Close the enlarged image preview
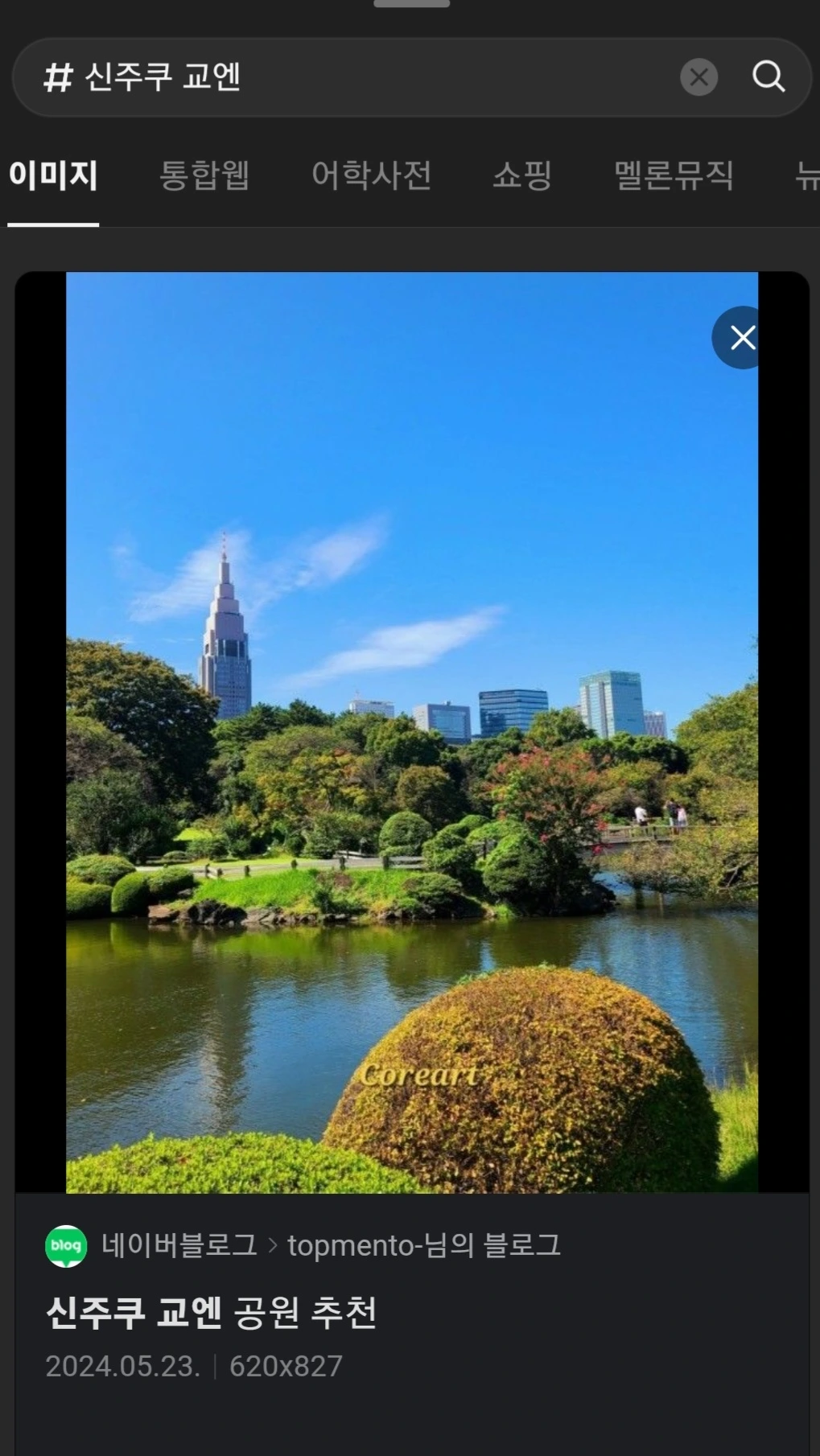The image size is (820, 1456). pyautogui.click(x=742, y=338)
